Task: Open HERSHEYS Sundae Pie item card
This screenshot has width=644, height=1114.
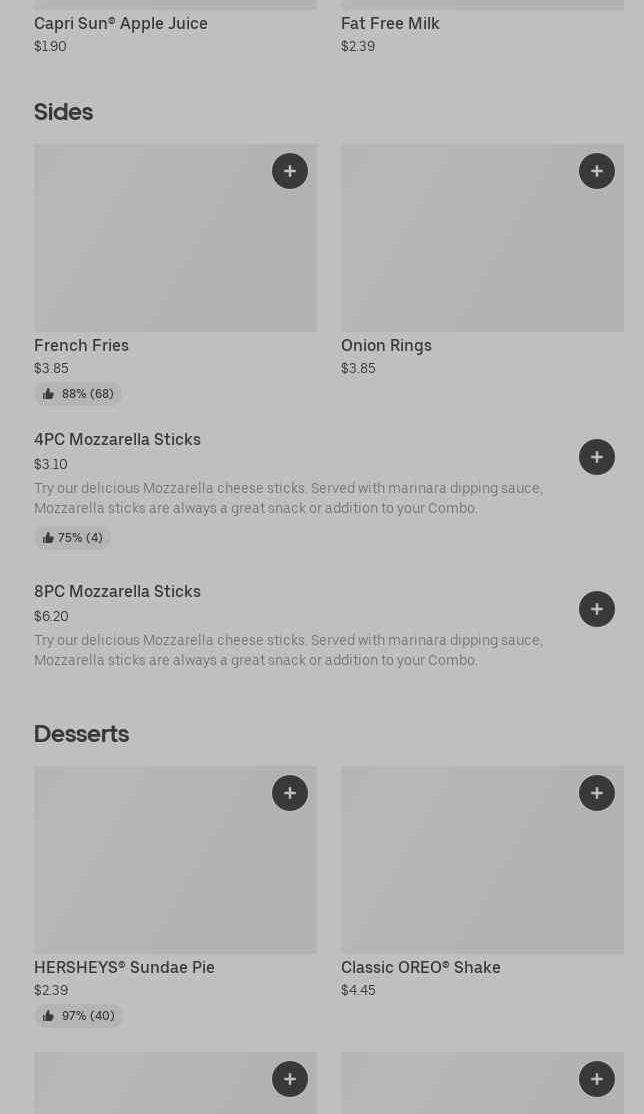Action: (176, 897)
